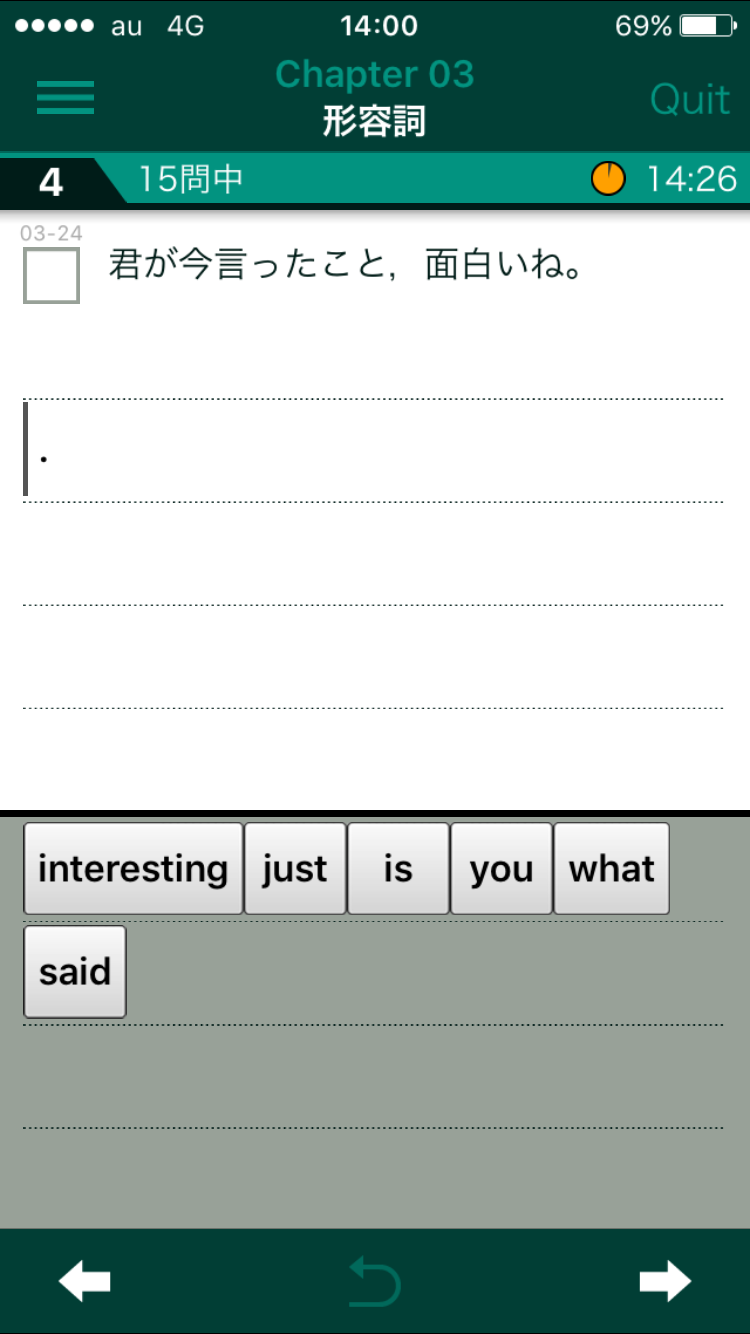The width and height of the screenshot is (750, 1334).
Task: Choose the 'just' word tile
Action: pyautogui.click(x=295, y=868)
